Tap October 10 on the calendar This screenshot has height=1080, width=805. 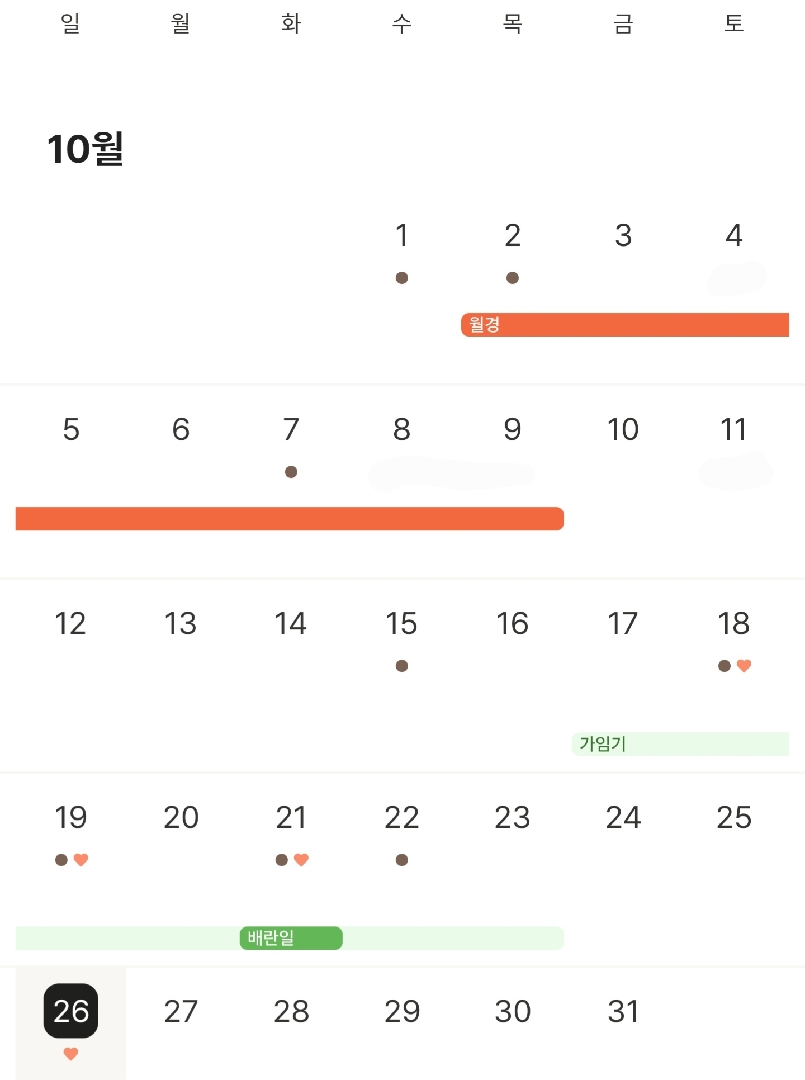click(x=623, y=431)
